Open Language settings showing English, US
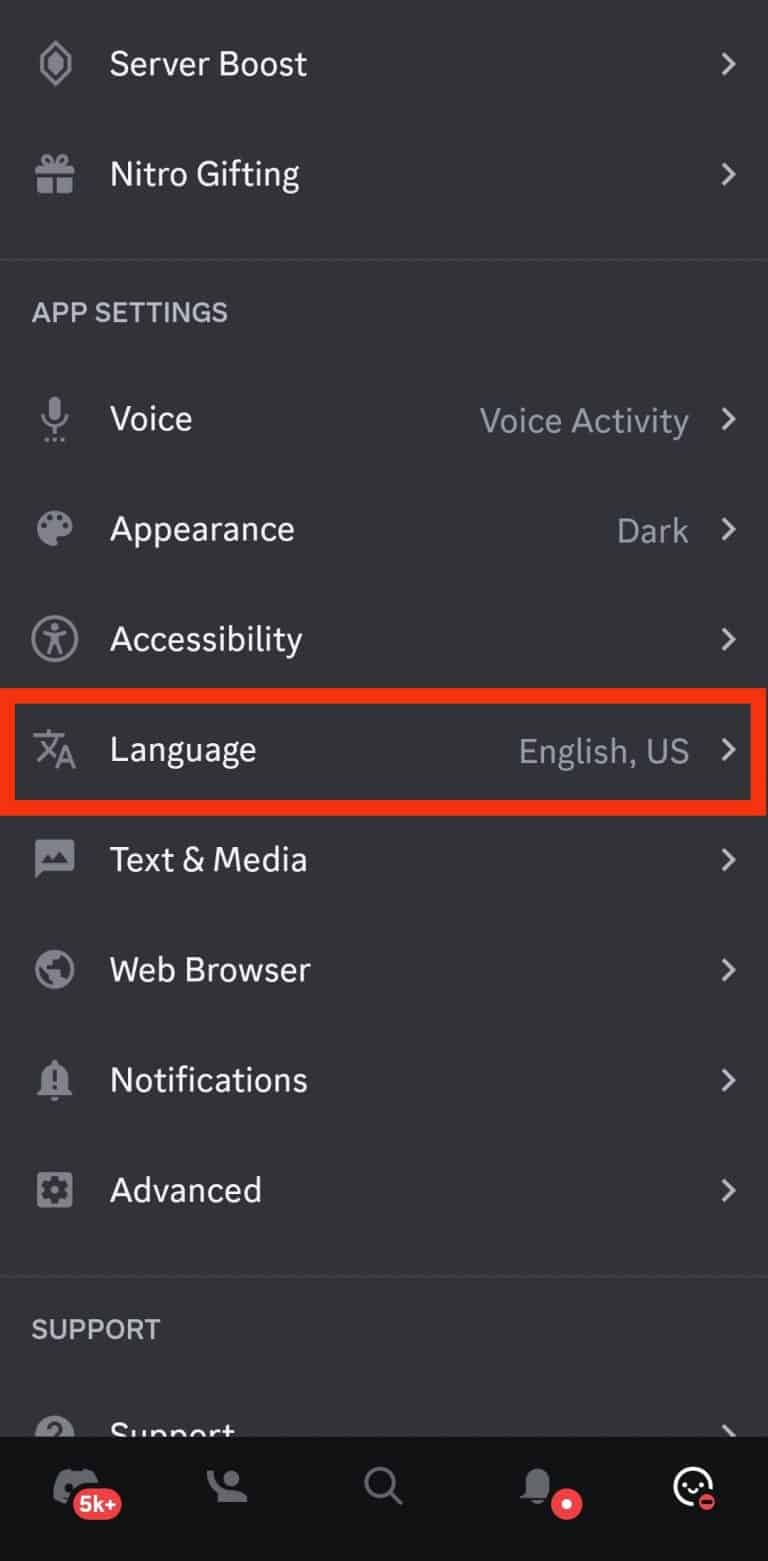 pos(384,750)
